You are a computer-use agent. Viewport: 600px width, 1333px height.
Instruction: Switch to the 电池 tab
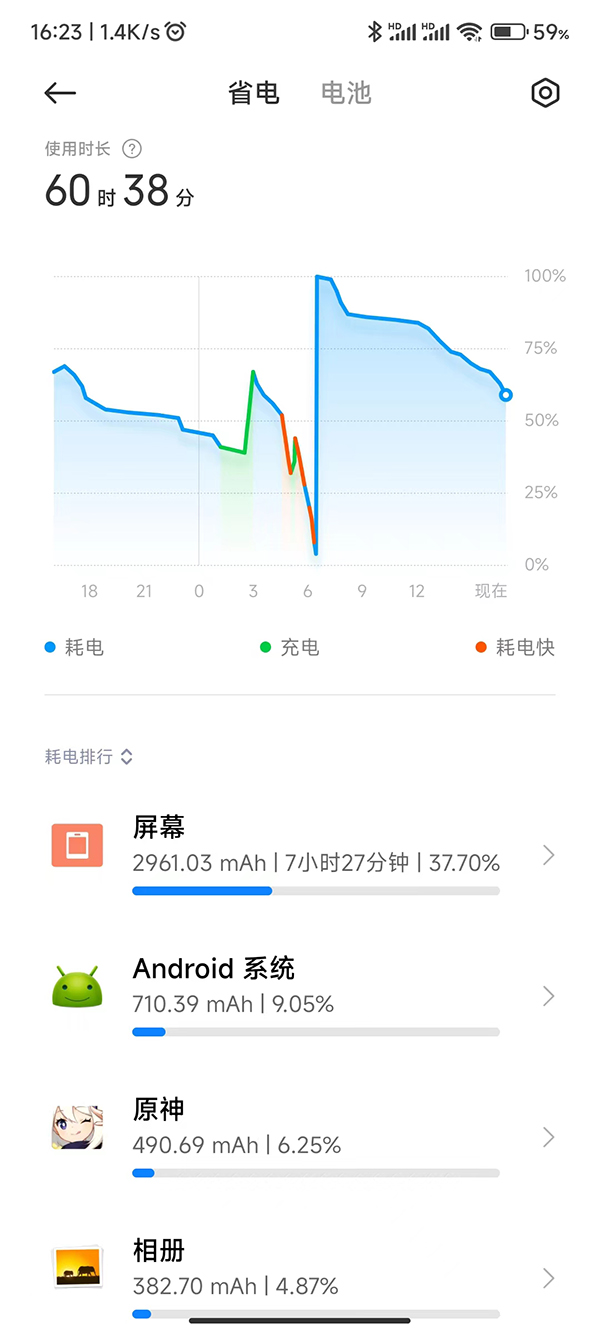pos(346,93)
